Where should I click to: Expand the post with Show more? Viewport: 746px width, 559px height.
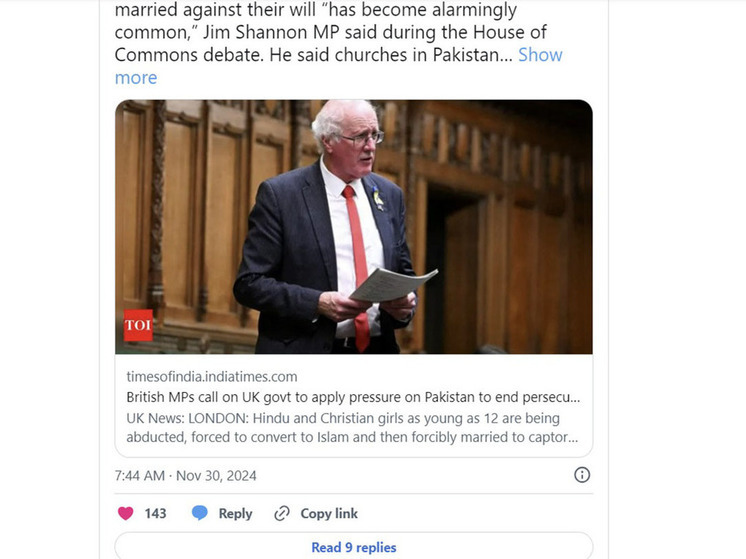(540, 56)
